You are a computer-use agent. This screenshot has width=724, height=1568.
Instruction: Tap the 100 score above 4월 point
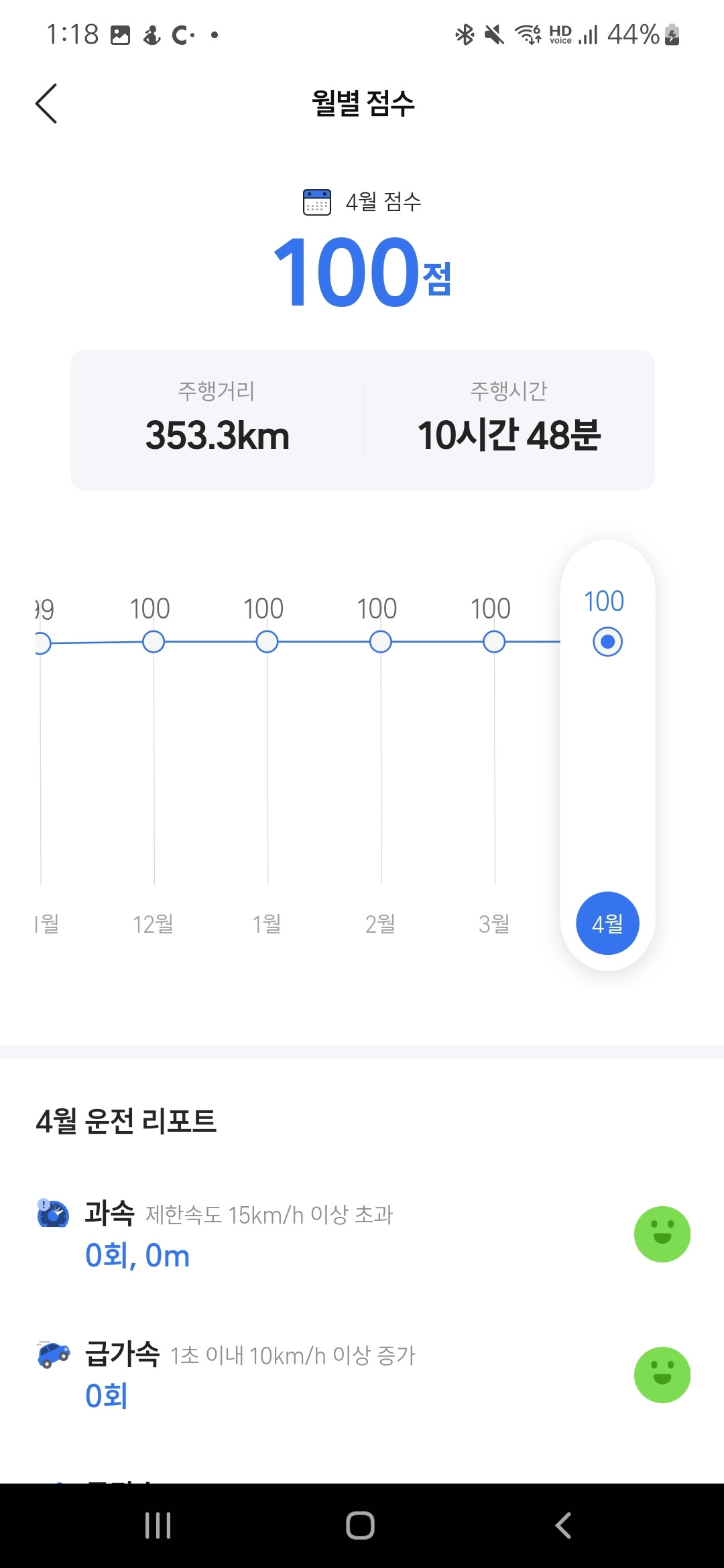605,600
